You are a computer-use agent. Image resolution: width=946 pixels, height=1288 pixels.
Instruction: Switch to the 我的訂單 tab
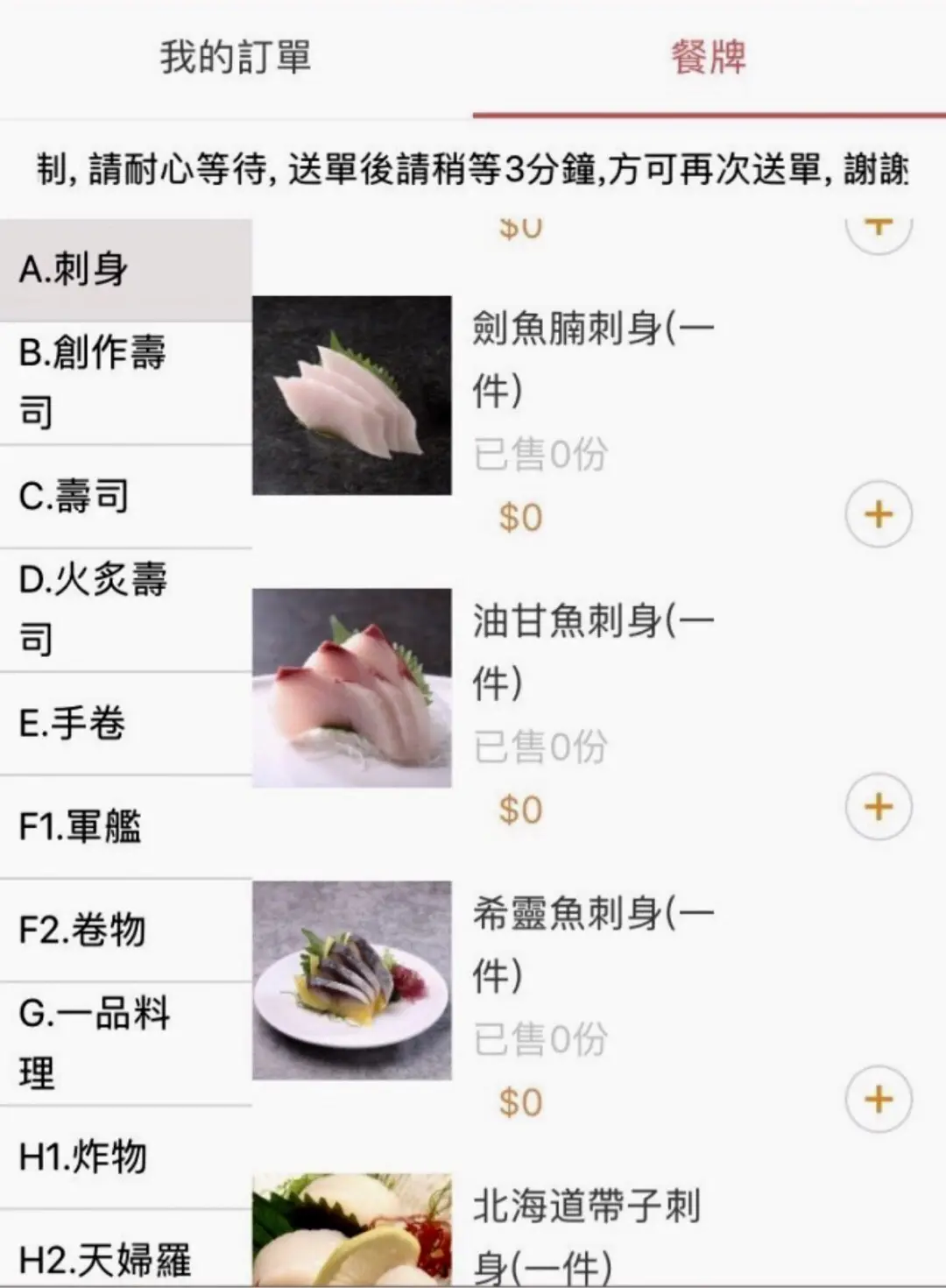pos(236,58)
